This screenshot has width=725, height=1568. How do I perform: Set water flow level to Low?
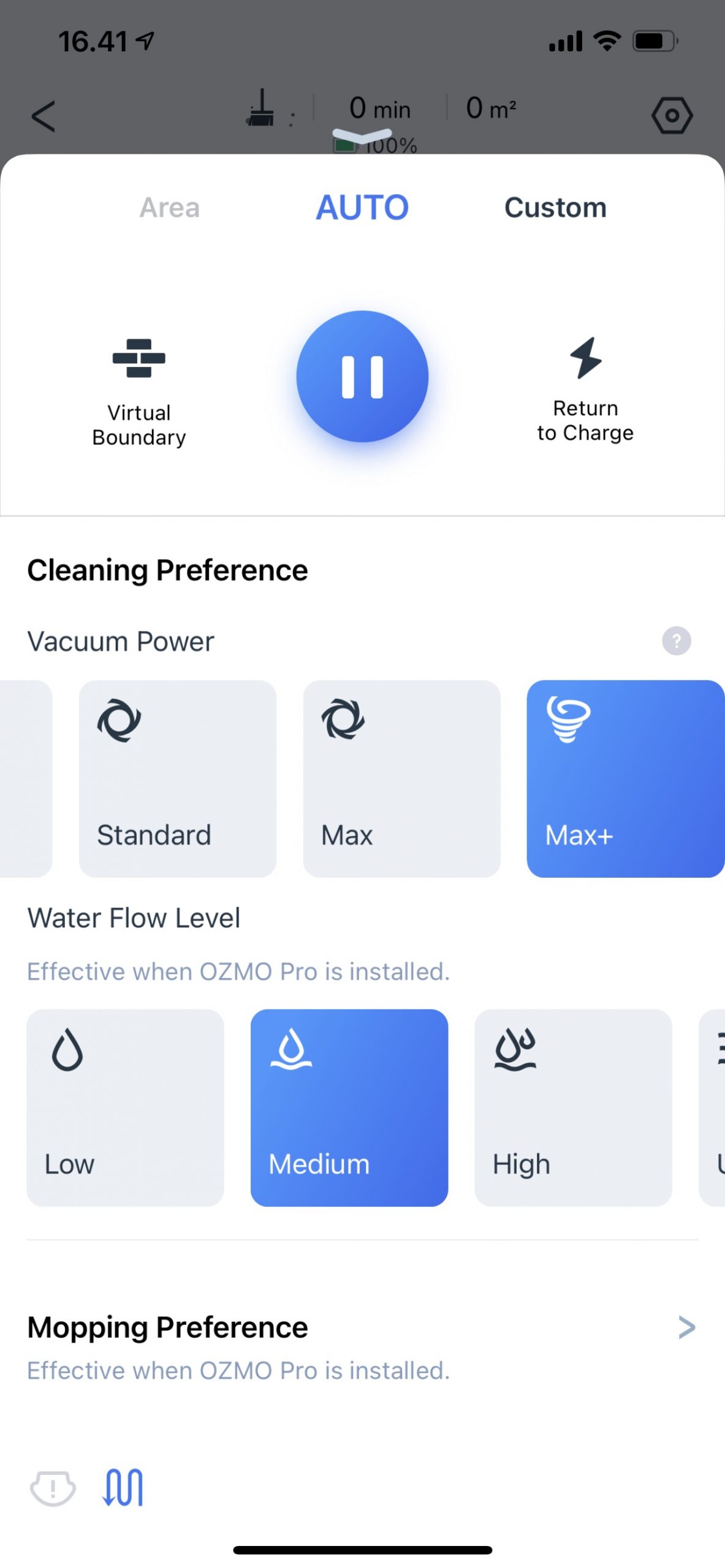click(x=125, y=1107)
